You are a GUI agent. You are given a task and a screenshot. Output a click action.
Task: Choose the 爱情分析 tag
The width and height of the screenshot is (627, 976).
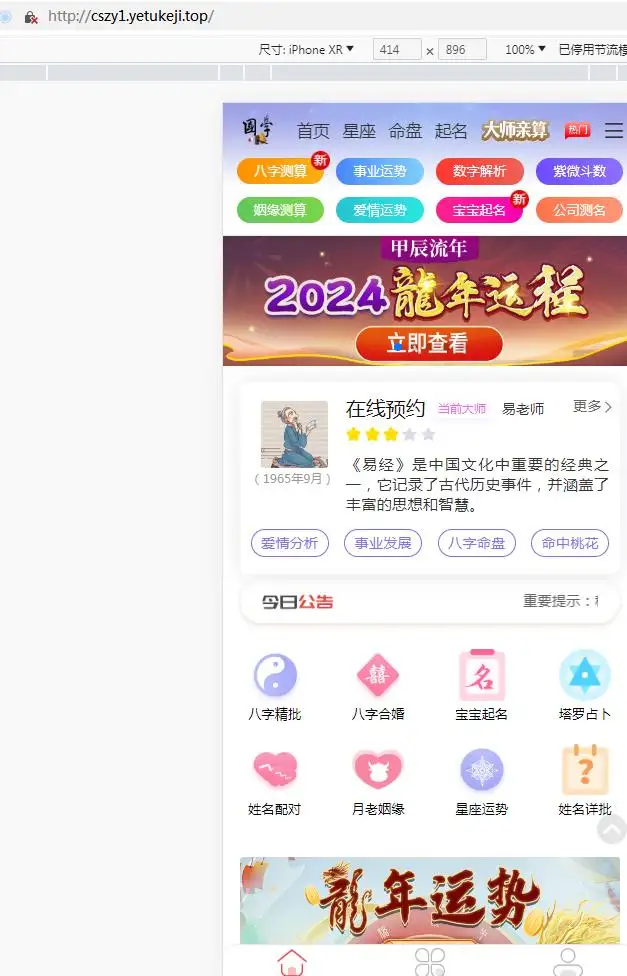click(x=289, y=543)
